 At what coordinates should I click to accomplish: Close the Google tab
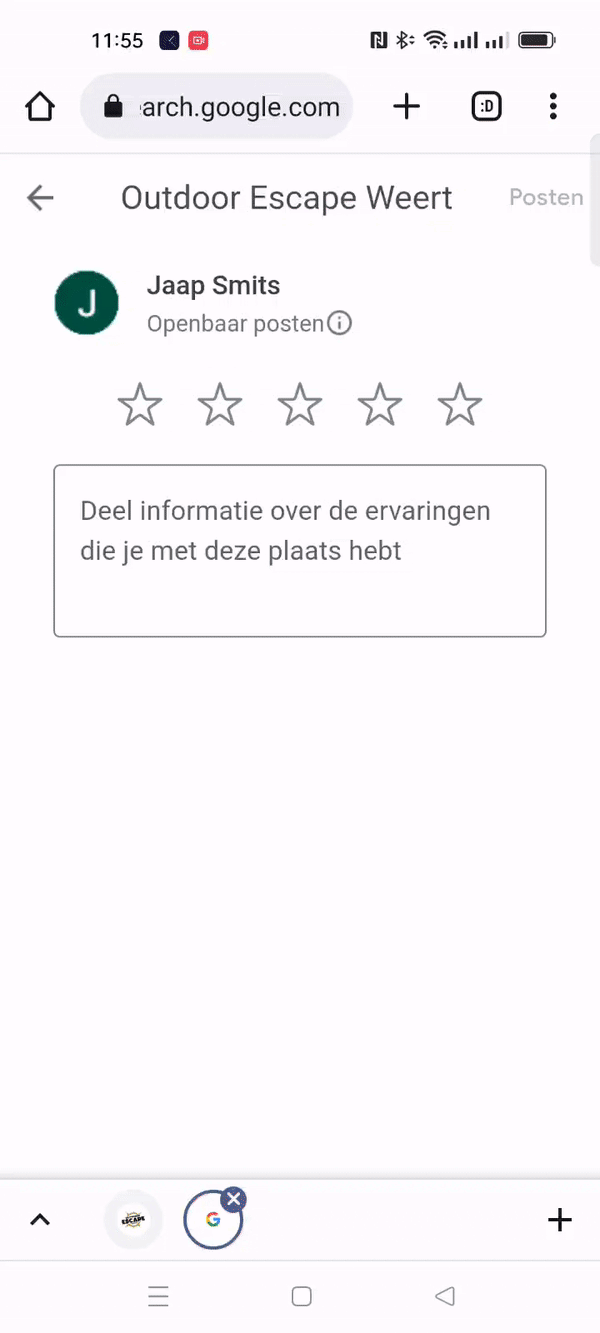[233, 1198]
